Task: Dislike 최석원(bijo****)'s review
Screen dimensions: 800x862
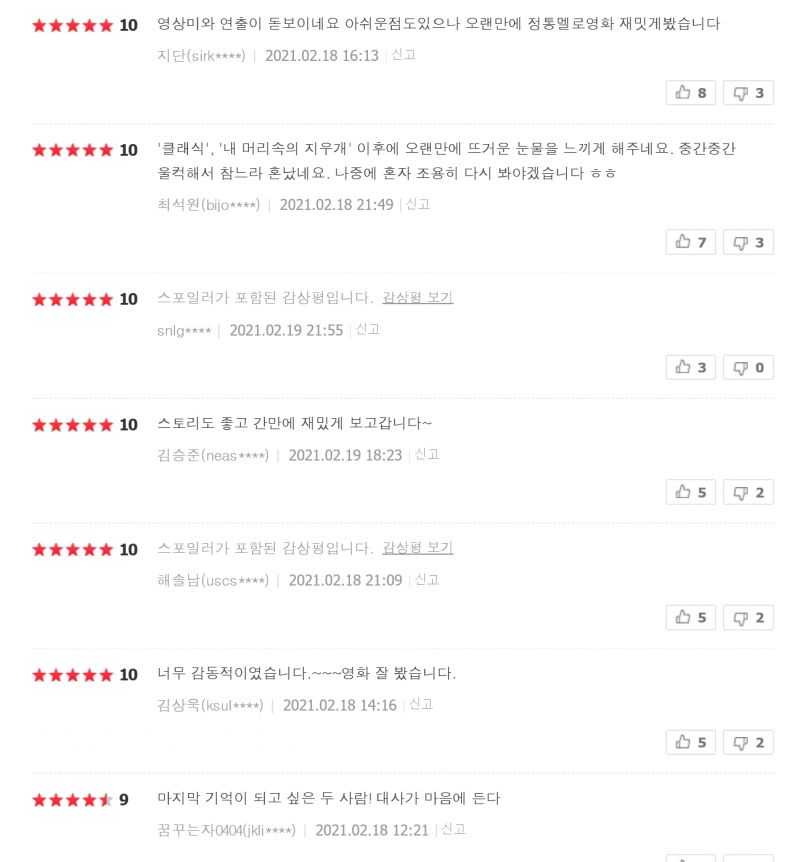Action: 748,242
